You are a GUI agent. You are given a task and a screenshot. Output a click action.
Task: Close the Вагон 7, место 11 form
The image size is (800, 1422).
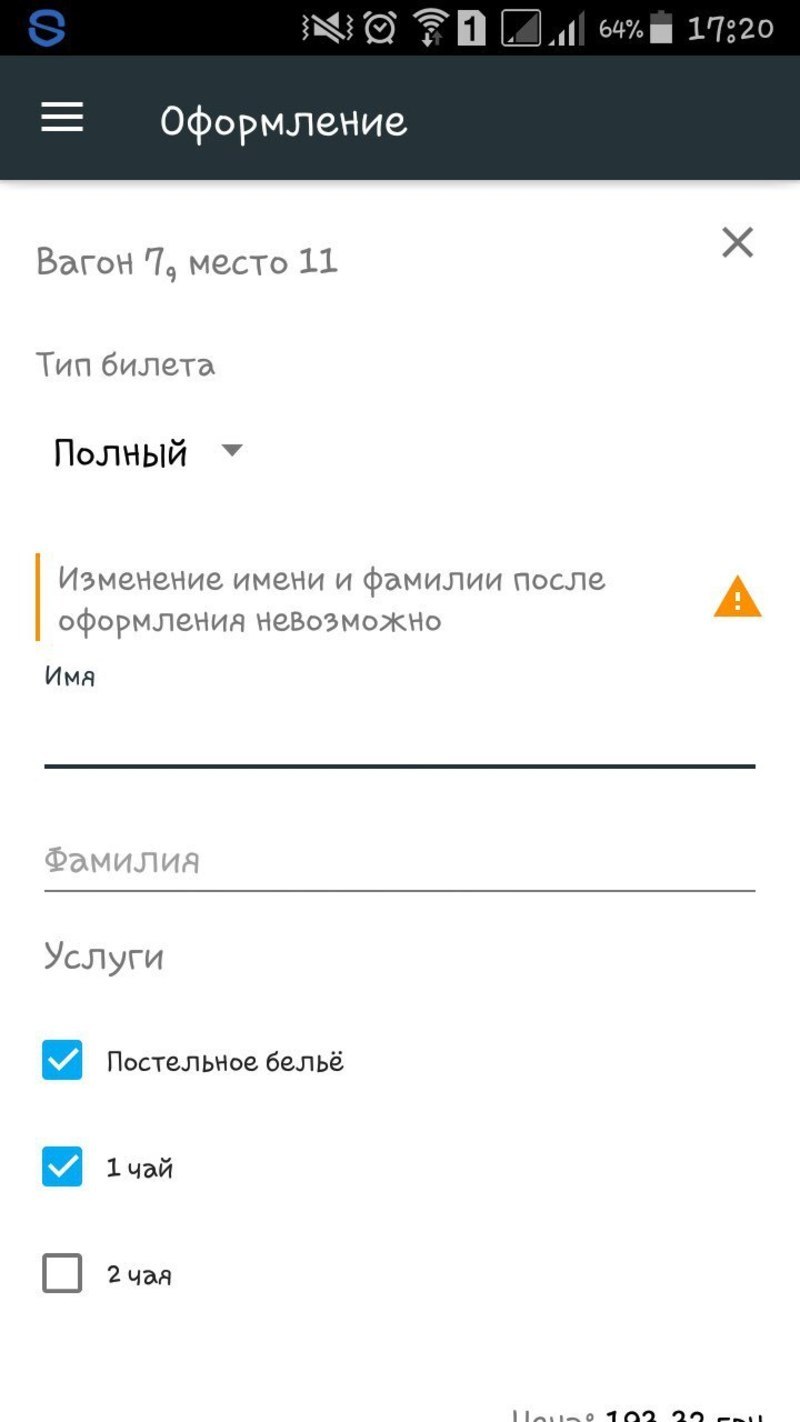pyautogui.click(x=737, y=243)
